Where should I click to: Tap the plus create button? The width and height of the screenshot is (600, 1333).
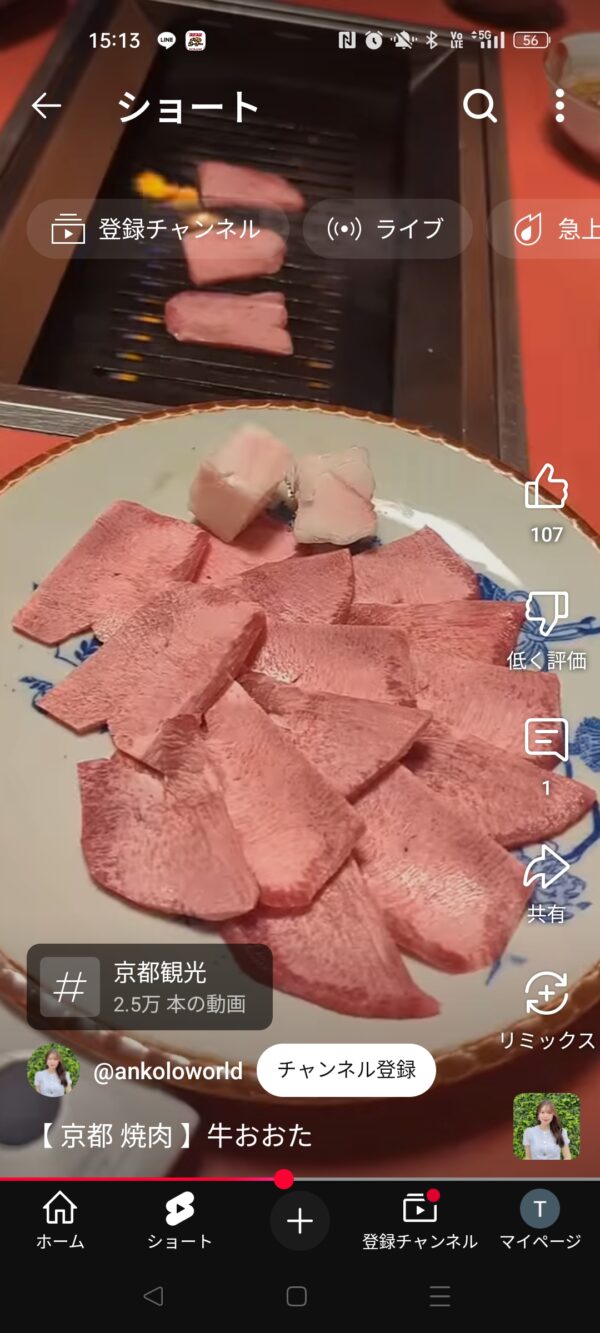point(299,1221)
